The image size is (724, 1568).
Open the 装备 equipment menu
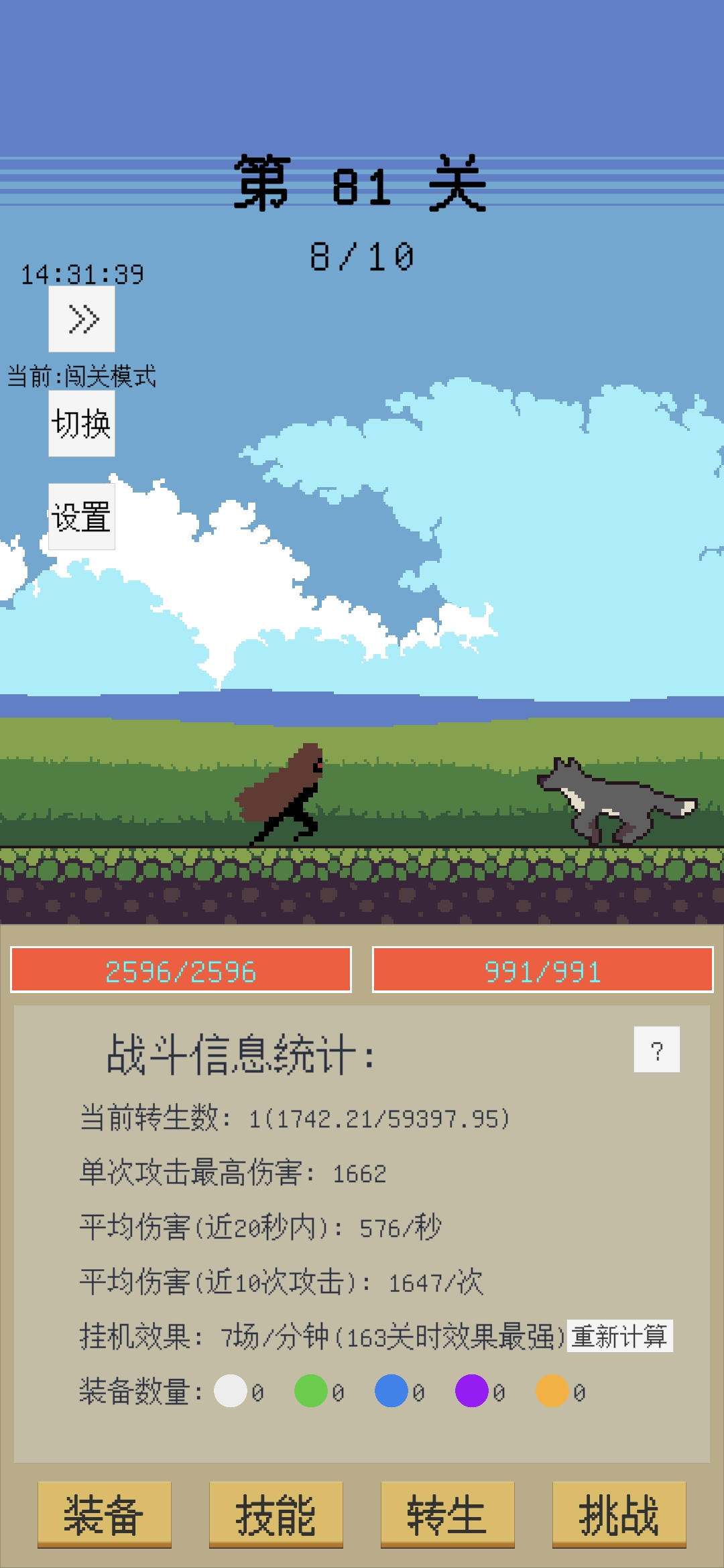pyautogui.click(x=105, y=1514)
